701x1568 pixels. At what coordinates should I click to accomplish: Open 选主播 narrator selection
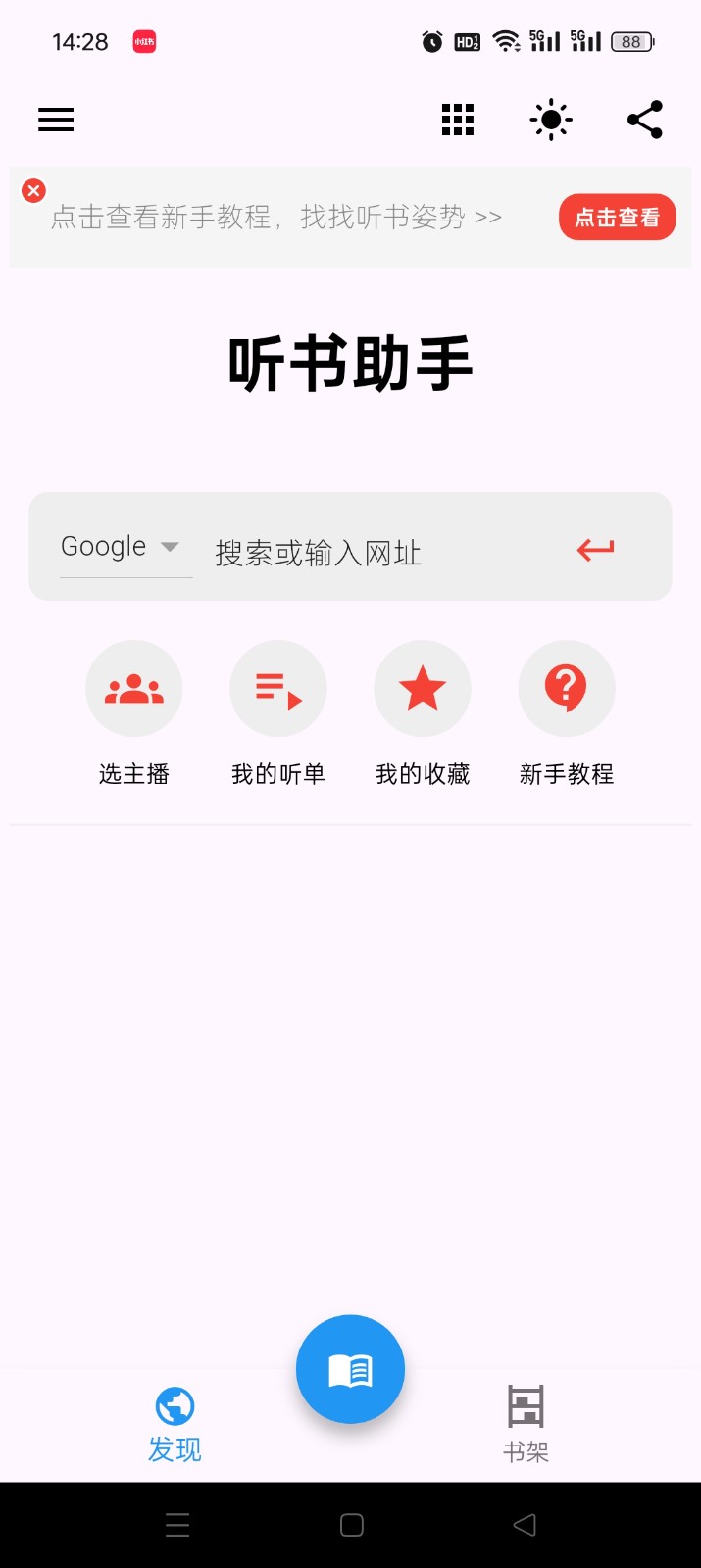[x=134, y=689]
